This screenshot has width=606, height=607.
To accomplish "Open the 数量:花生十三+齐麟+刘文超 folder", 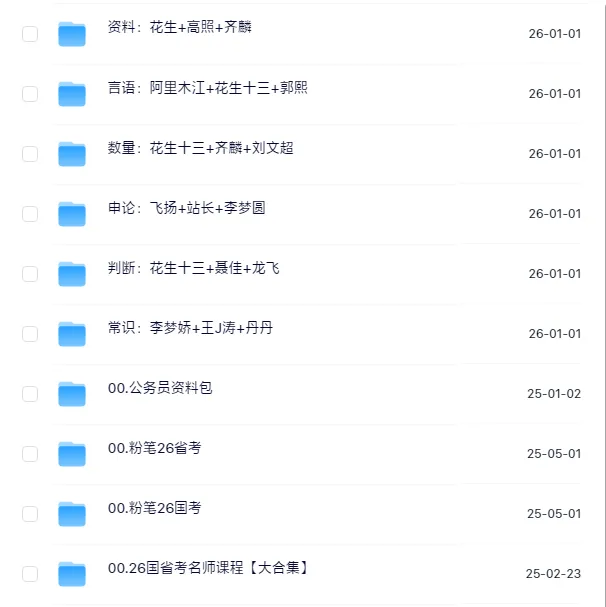I will point(201,147).
